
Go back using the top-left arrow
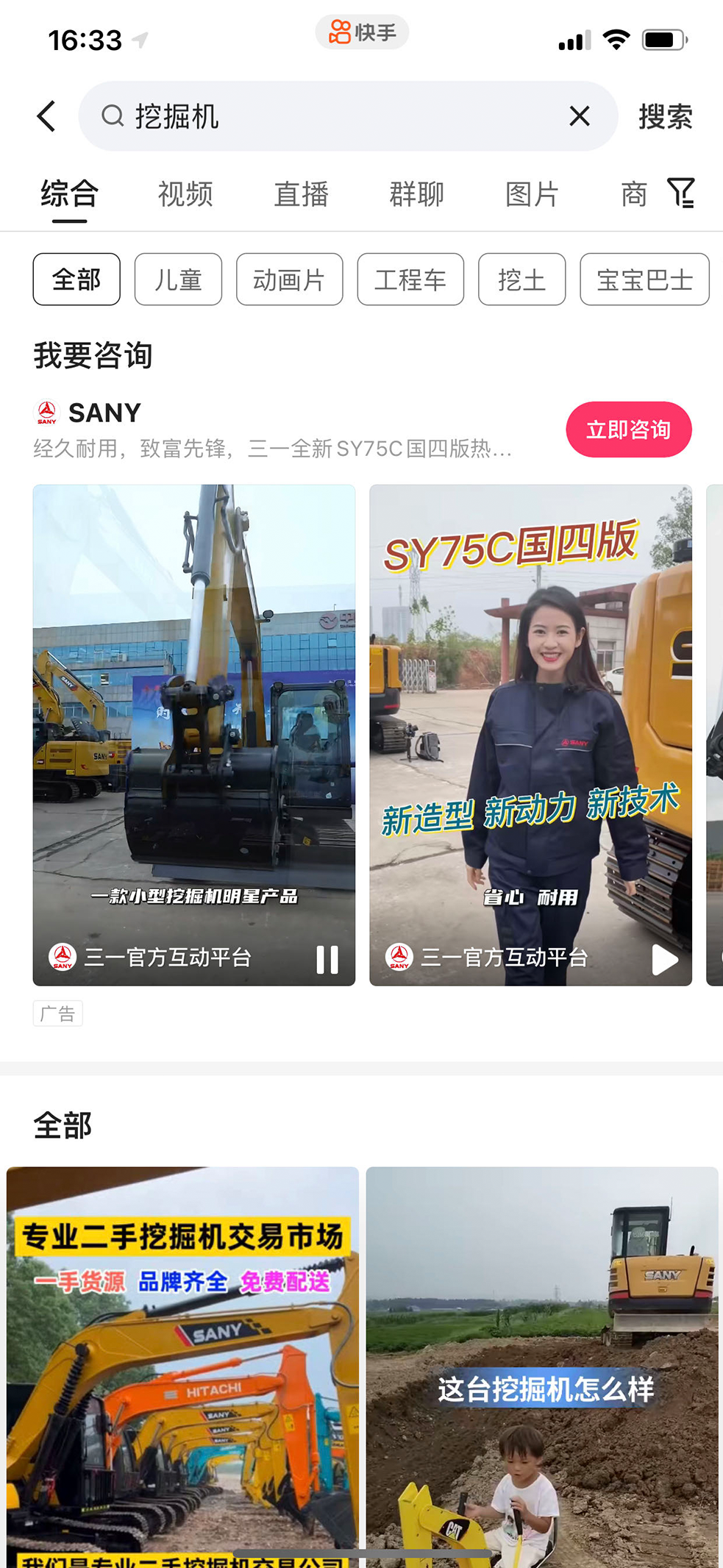coord(46,116)
